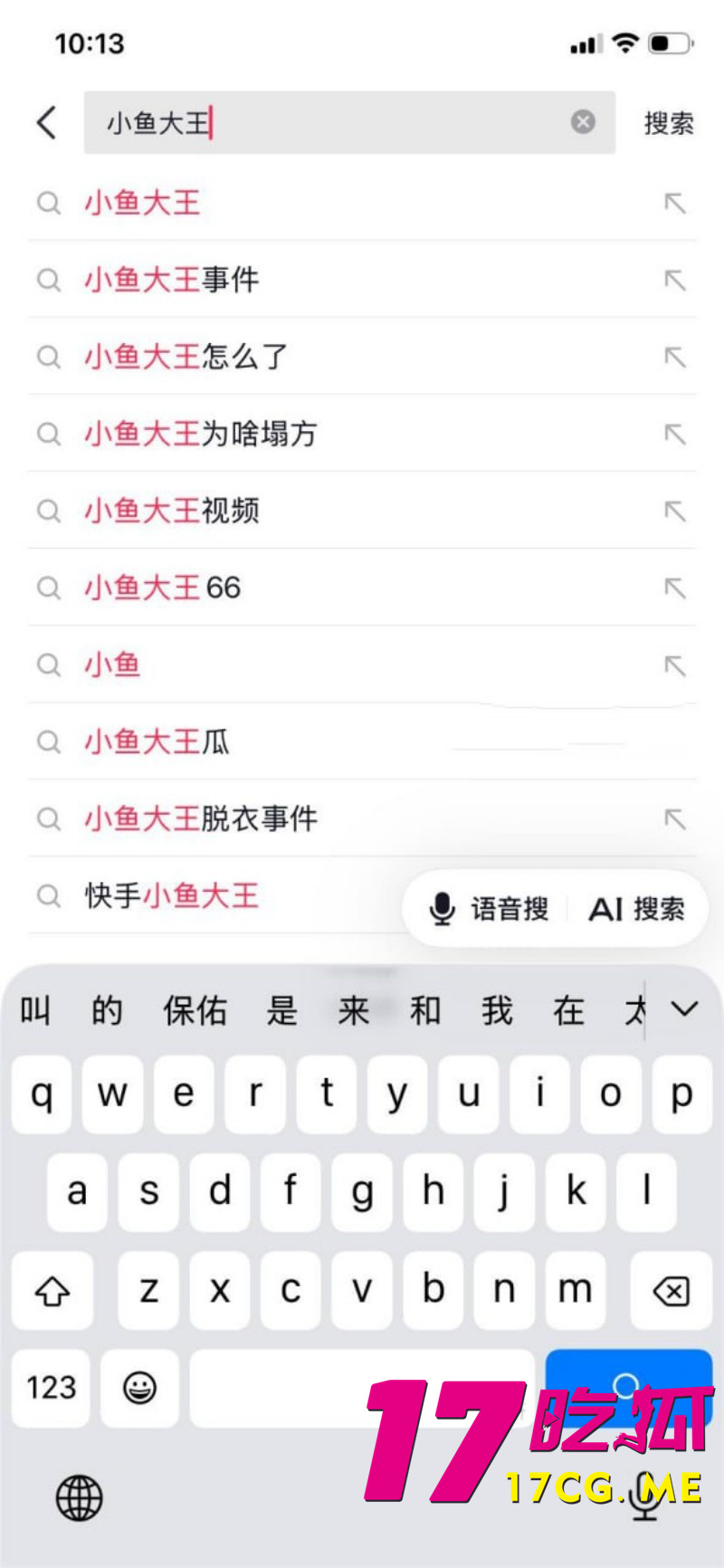Switch to the 123 numeric keyboard

tap(51, 1388)
